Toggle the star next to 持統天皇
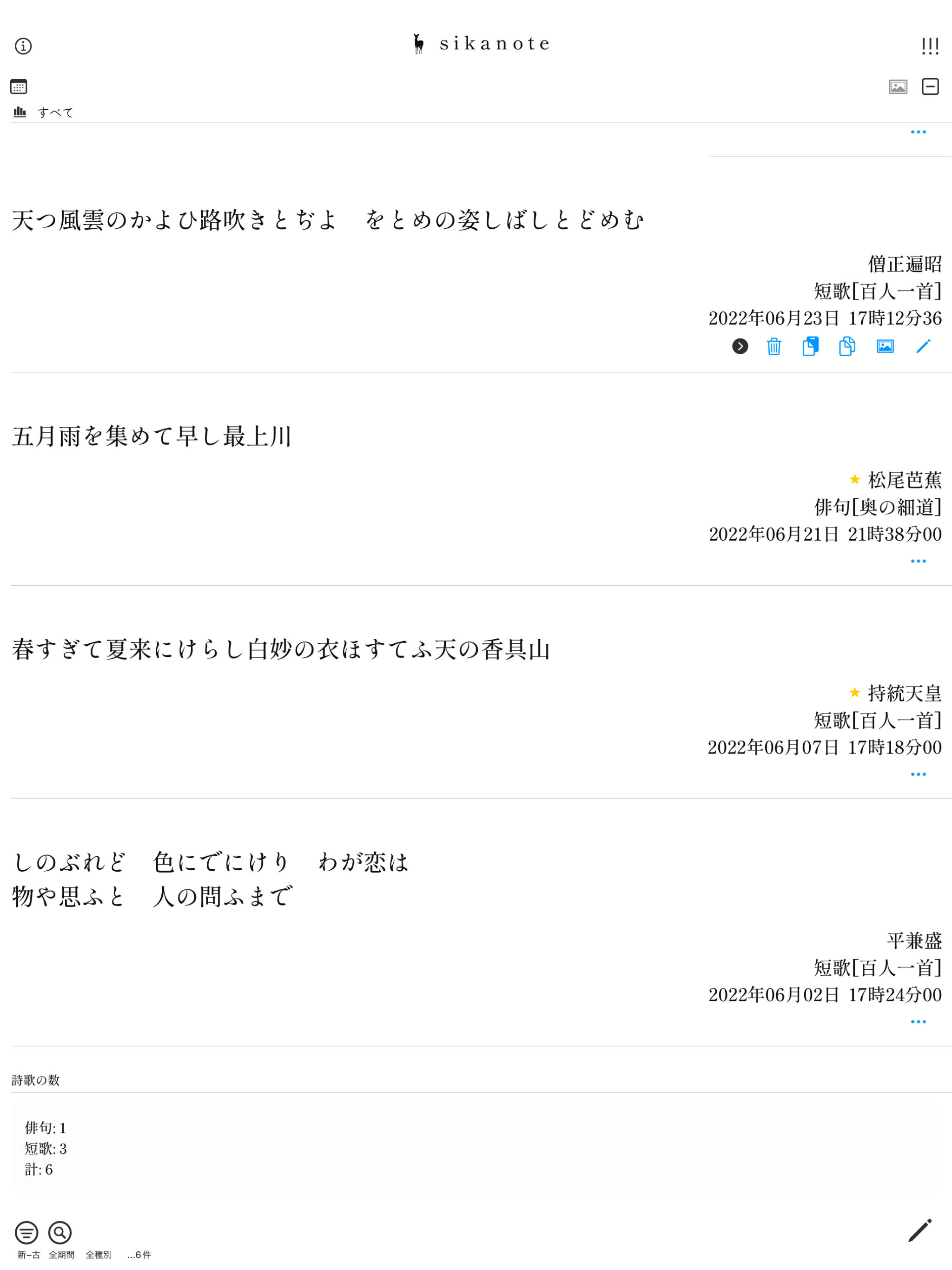The image size is (952, 1270). pos(855,693)
